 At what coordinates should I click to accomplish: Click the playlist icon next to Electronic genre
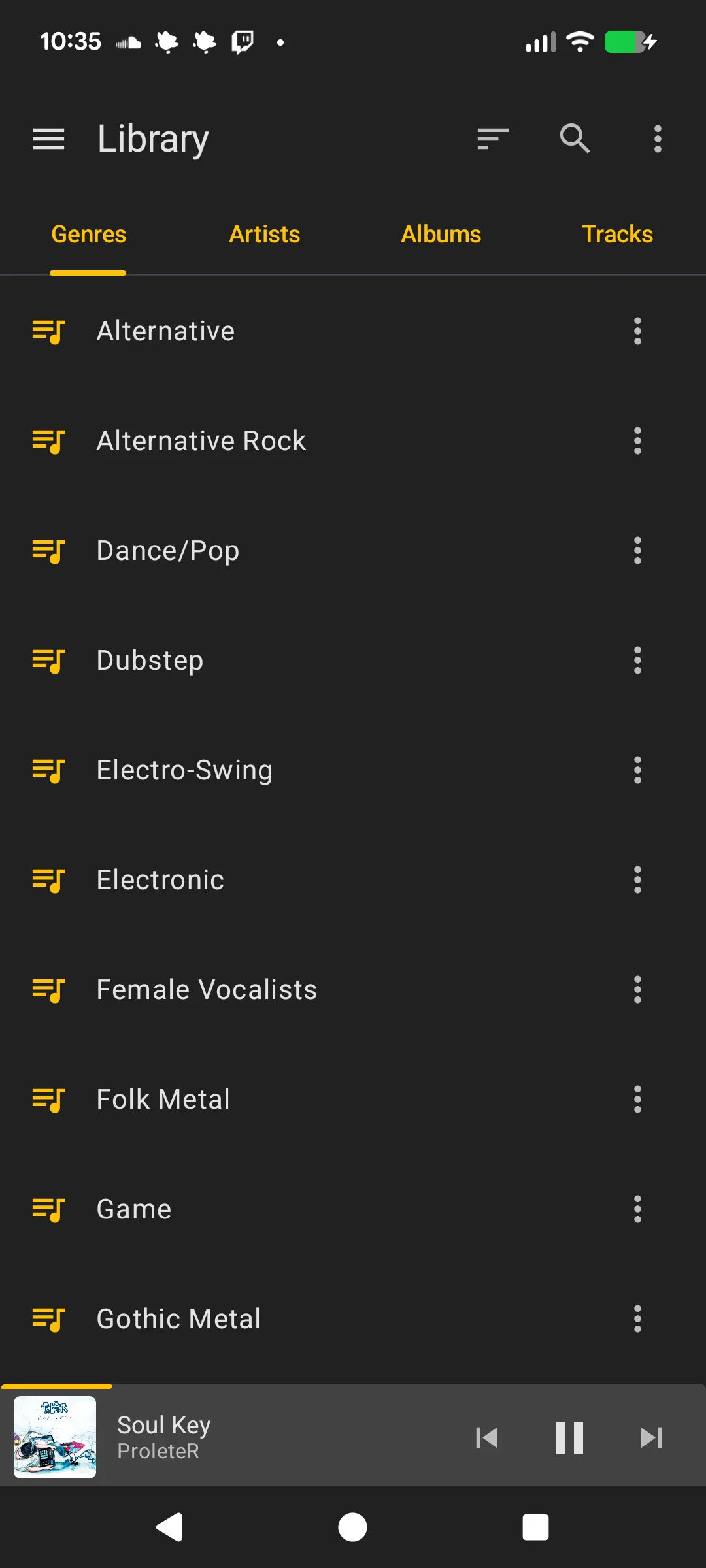coord(48,880)
